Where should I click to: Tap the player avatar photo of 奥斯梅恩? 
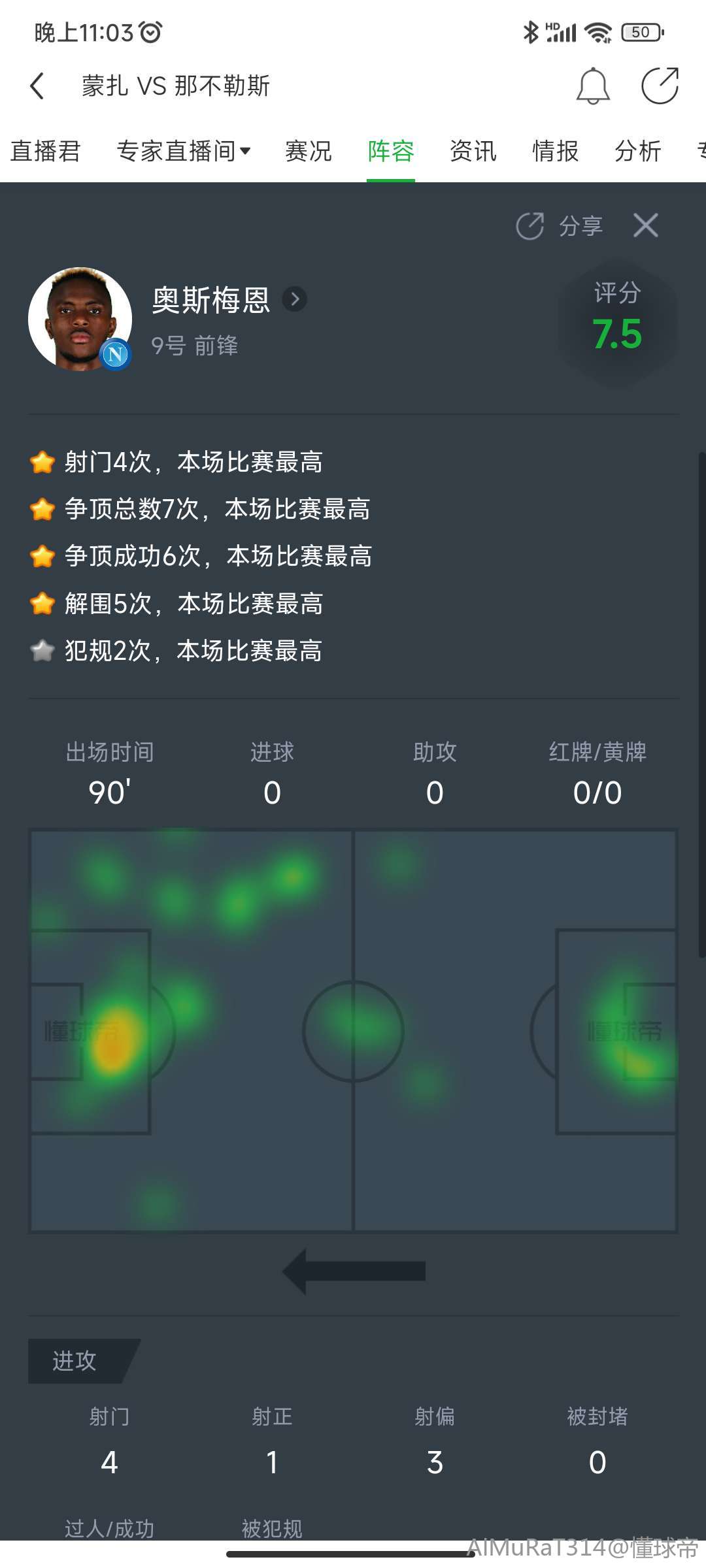[80, 319]
